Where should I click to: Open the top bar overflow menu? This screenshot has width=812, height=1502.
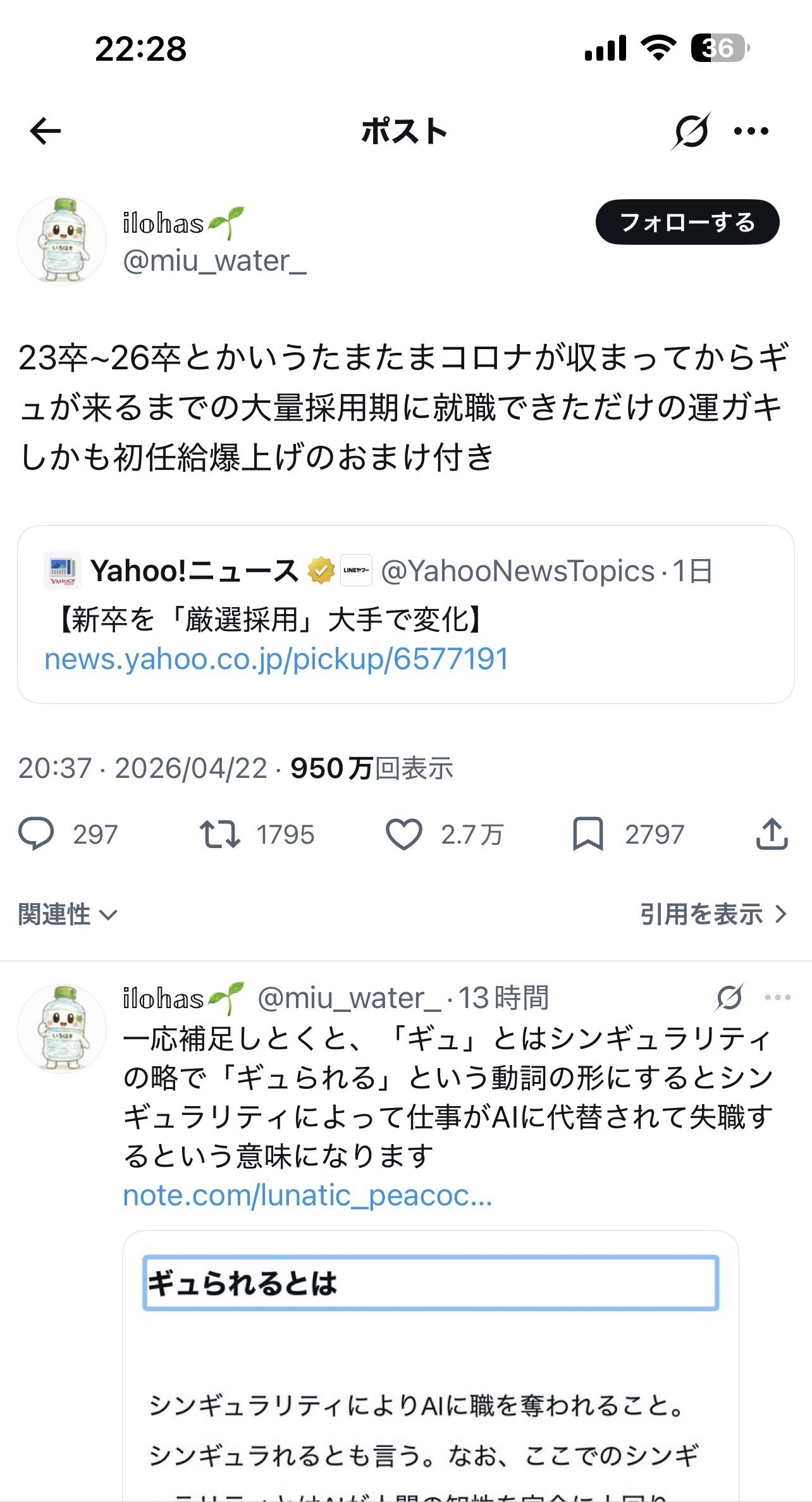[751, 131]
